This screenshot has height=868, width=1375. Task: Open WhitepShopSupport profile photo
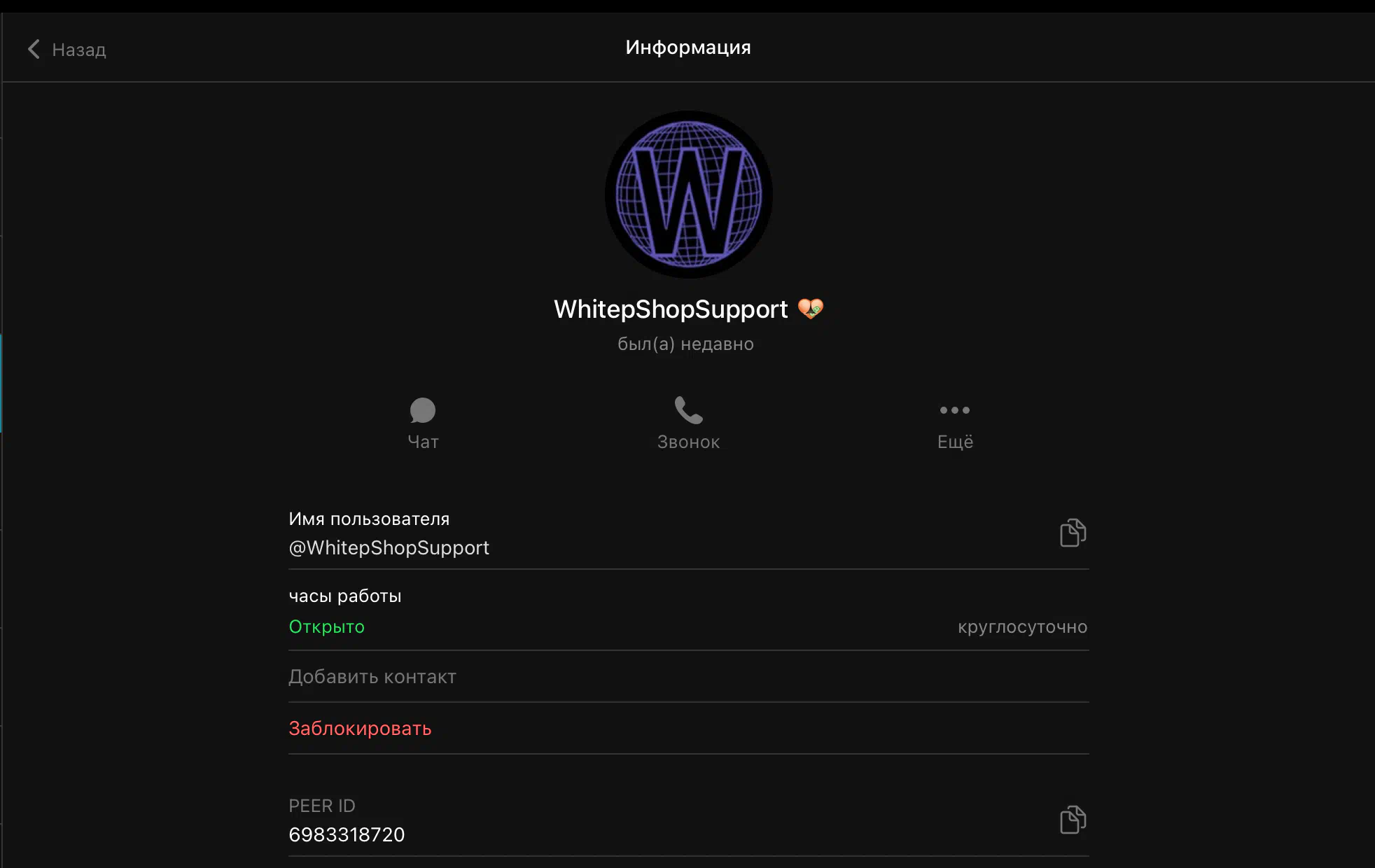[x=688, y=195]
